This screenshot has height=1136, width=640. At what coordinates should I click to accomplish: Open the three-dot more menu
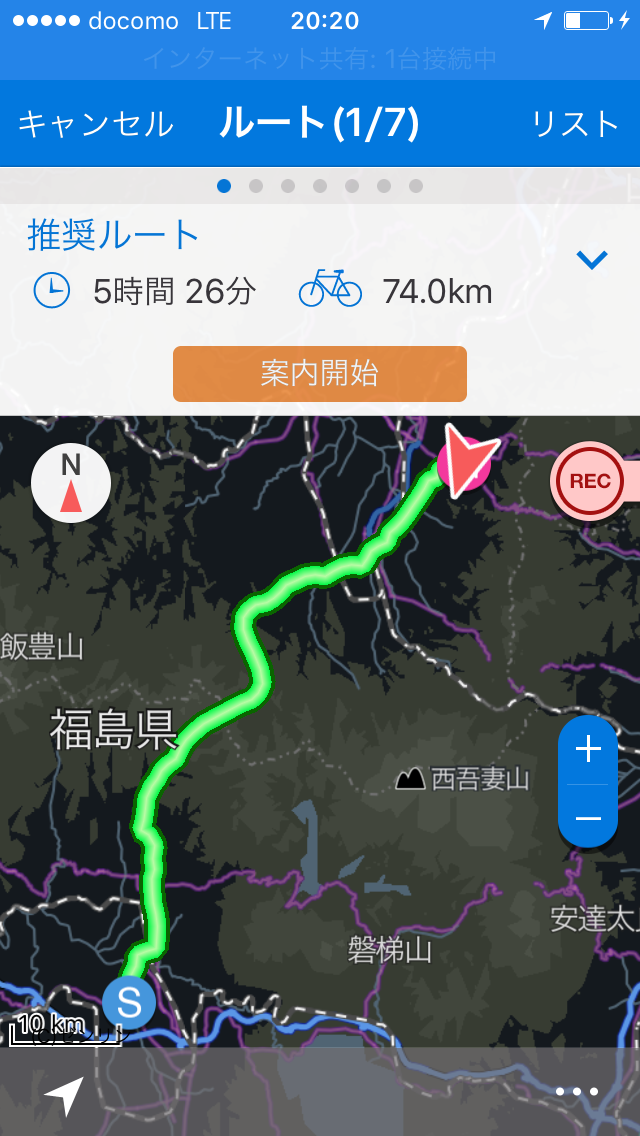[577, 1091]
